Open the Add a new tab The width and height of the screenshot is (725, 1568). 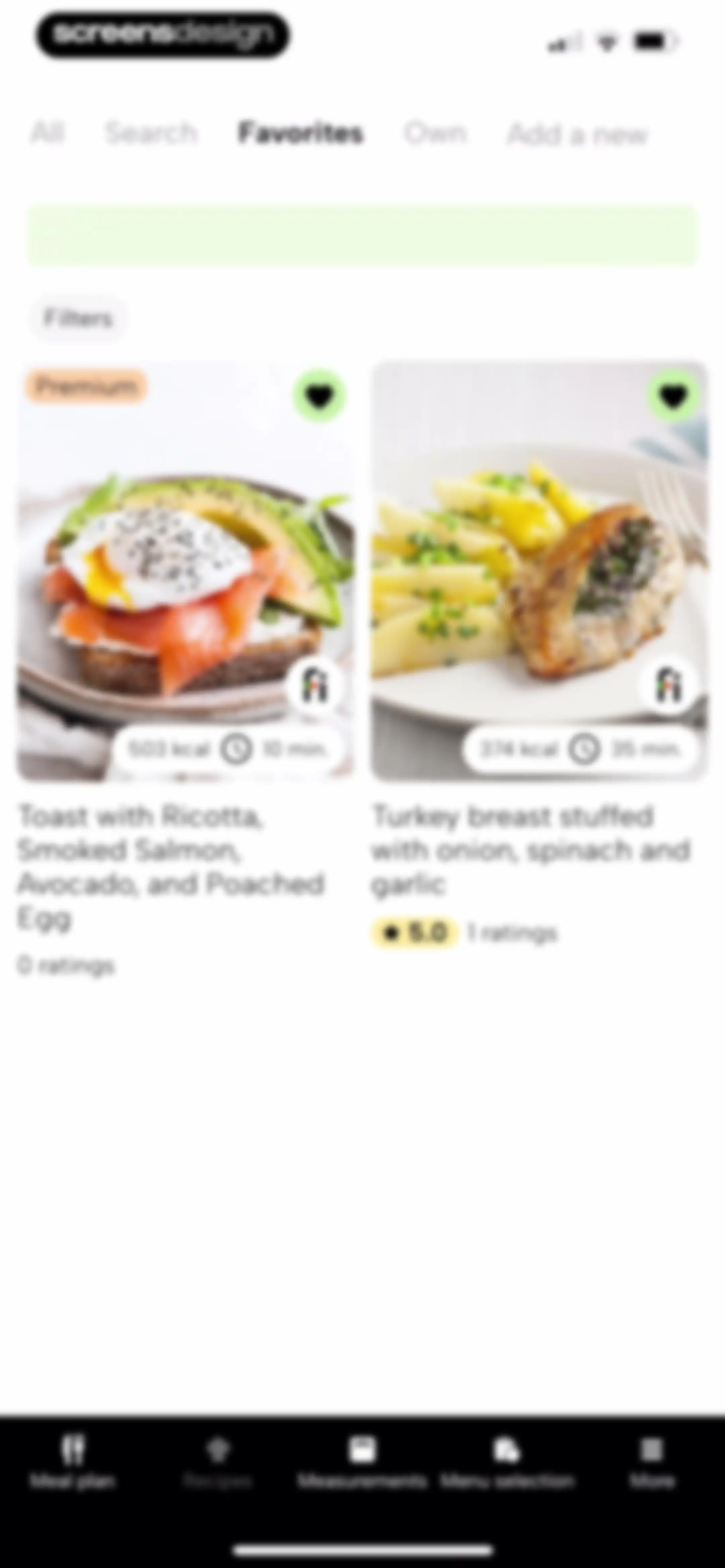coord(578,134)
